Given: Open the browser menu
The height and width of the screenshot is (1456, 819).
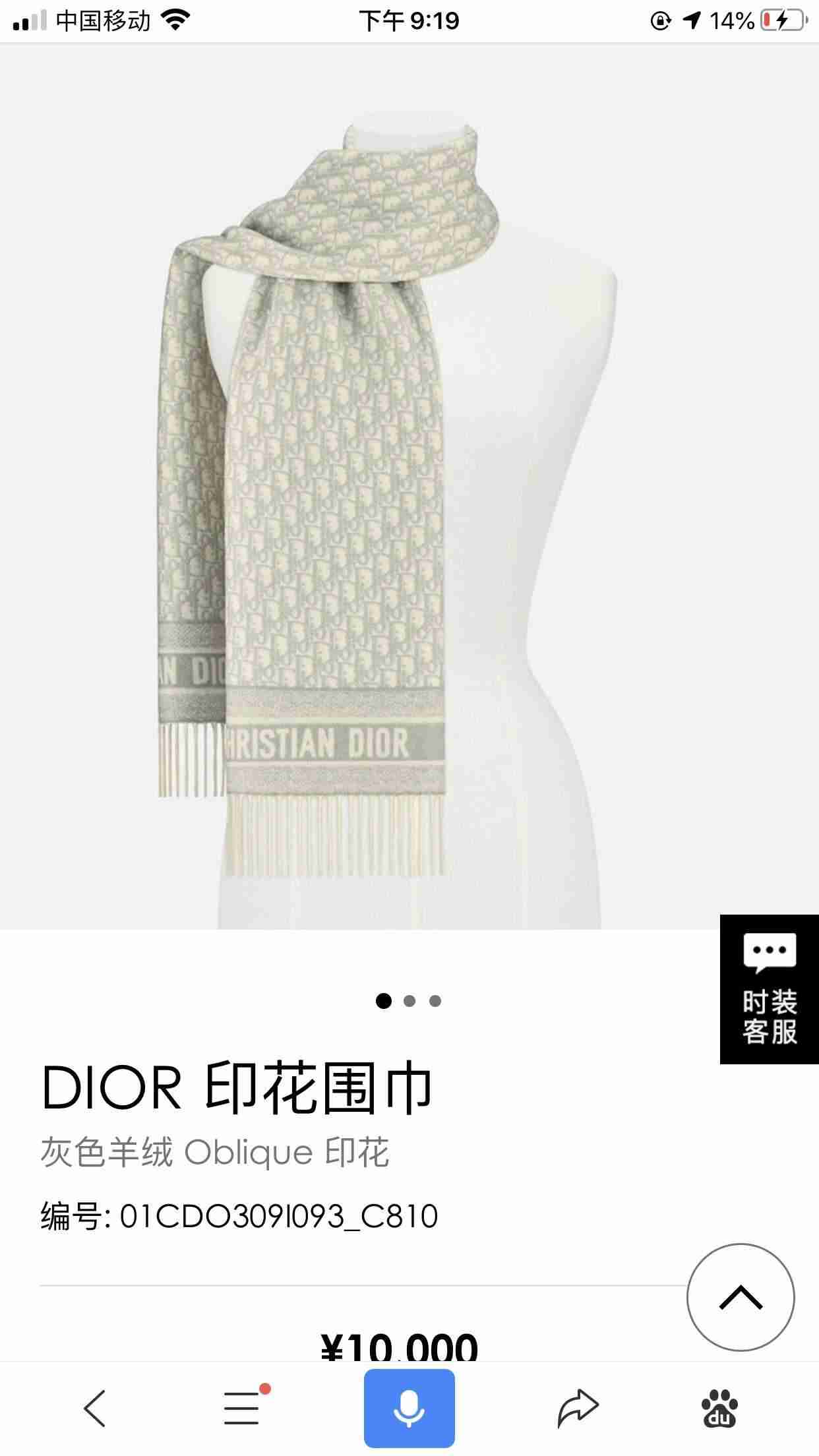Looking at the screenshot, I should pos(241,1407).
